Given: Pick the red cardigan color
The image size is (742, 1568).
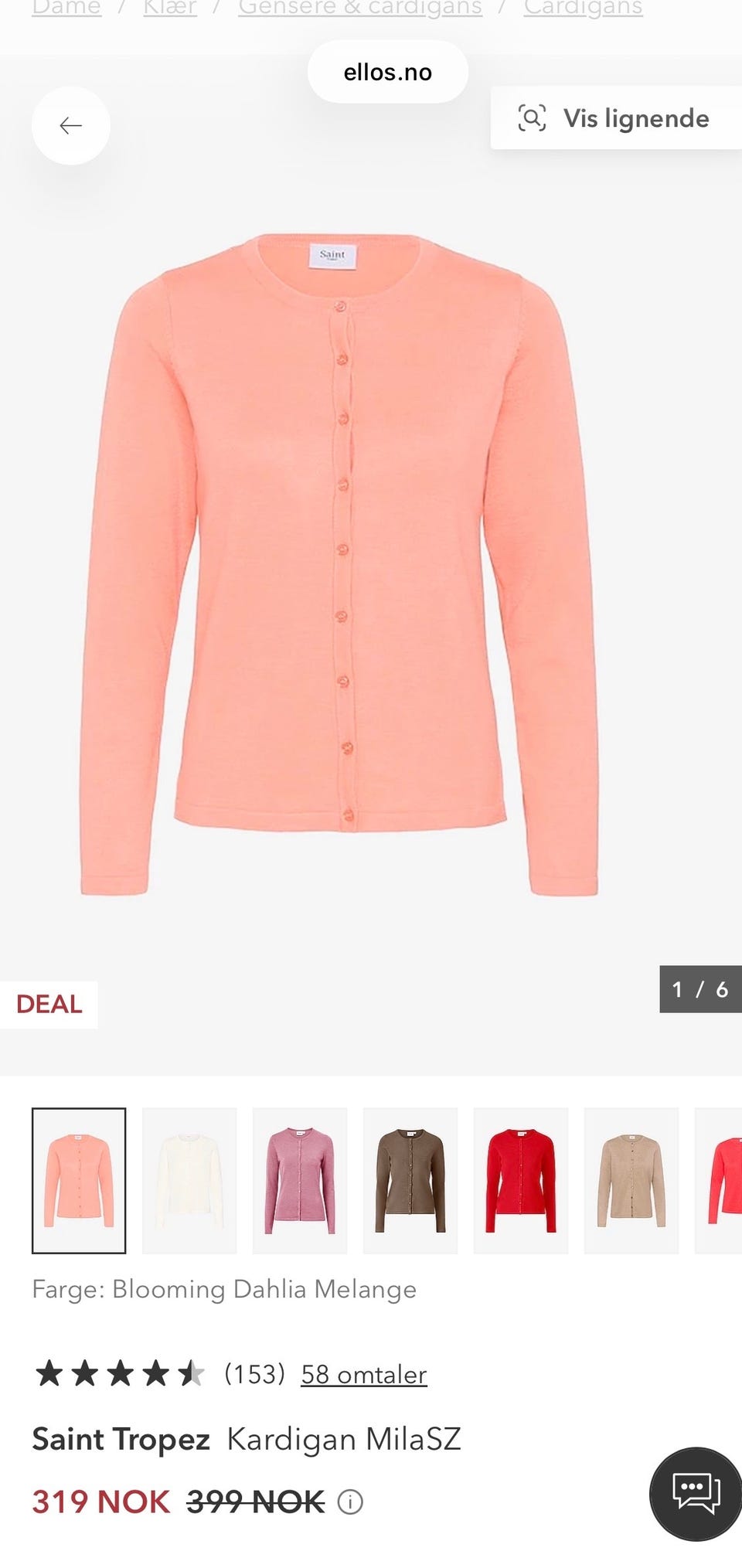Looking at the screenshot, I should point(521,1180).
